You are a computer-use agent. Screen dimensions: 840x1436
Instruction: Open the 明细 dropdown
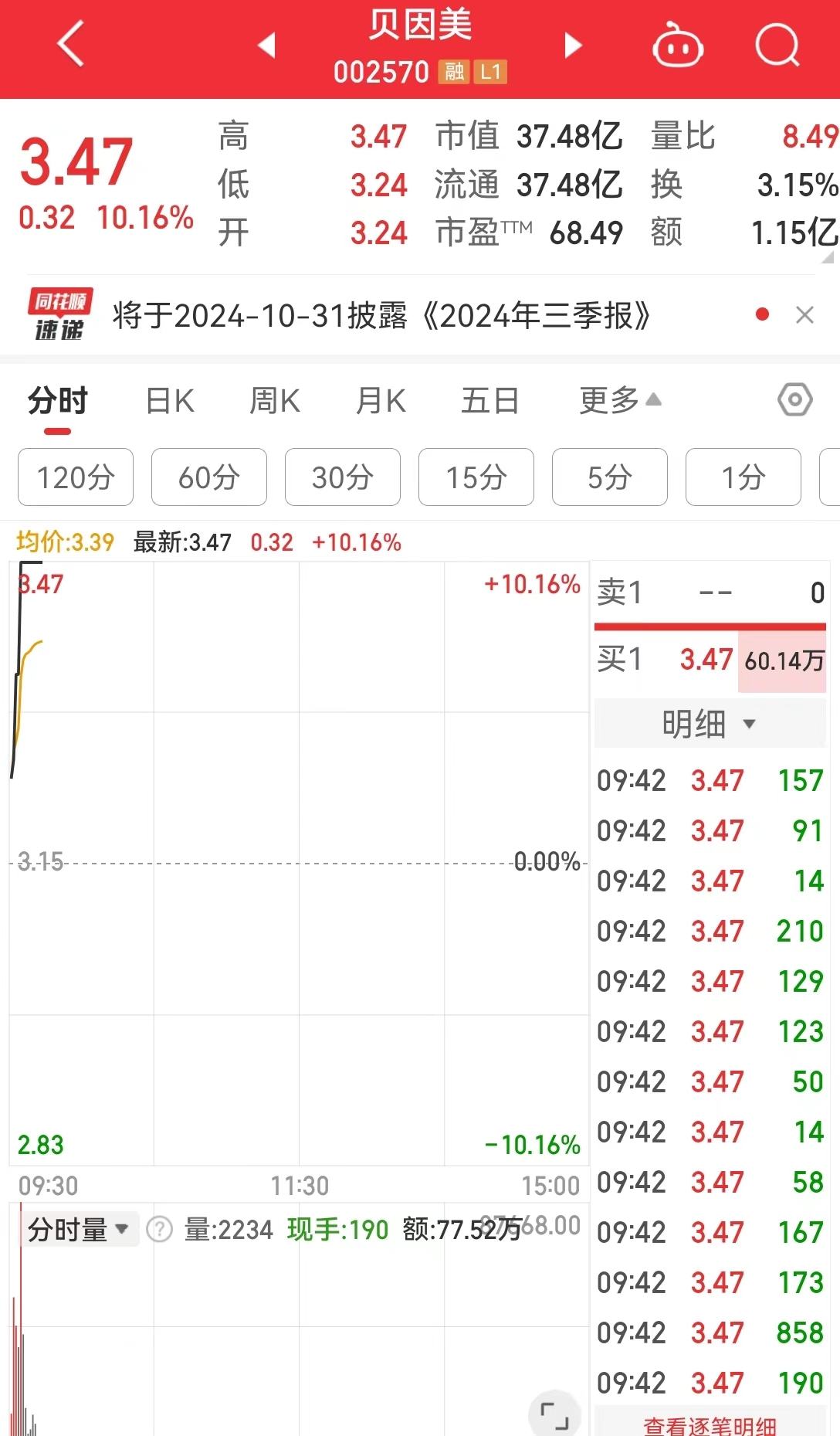(x=710, y=724)
